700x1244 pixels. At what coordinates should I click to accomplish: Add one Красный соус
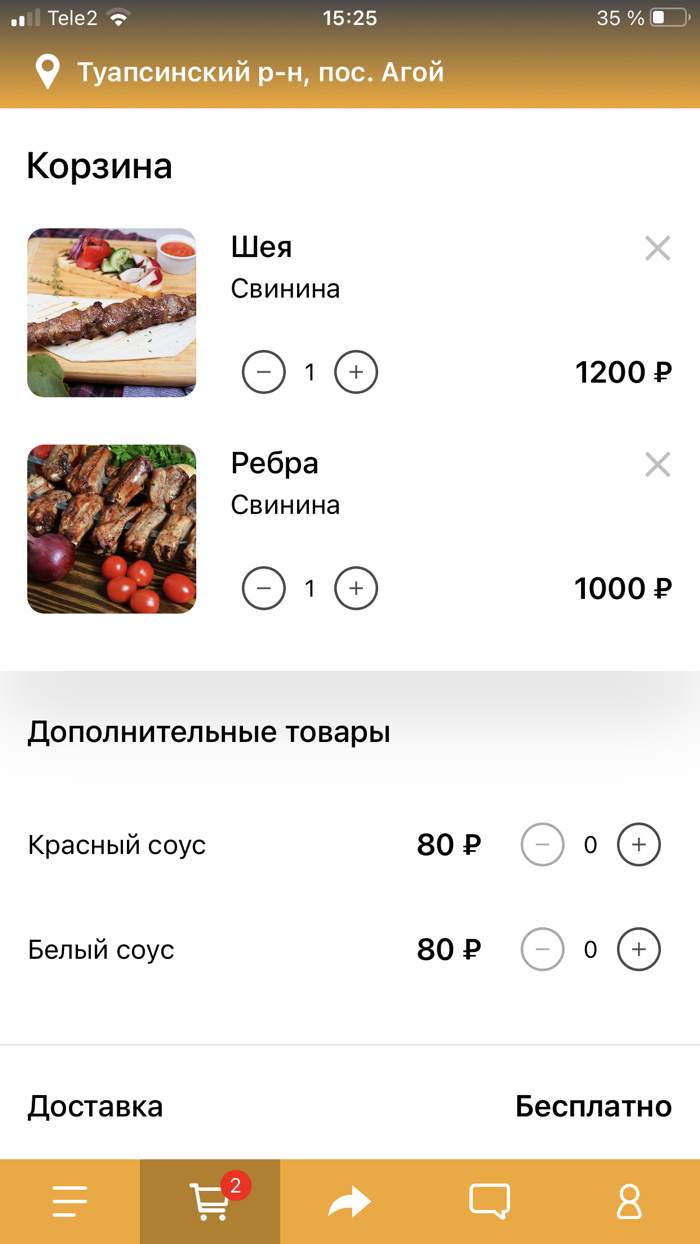click(x=639, y=845)
